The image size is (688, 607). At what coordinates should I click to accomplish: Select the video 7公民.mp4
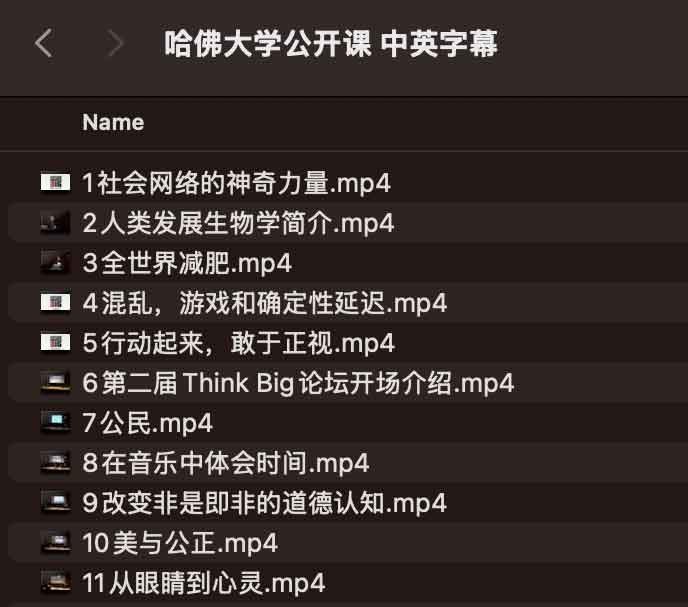(x=147, y=423)
